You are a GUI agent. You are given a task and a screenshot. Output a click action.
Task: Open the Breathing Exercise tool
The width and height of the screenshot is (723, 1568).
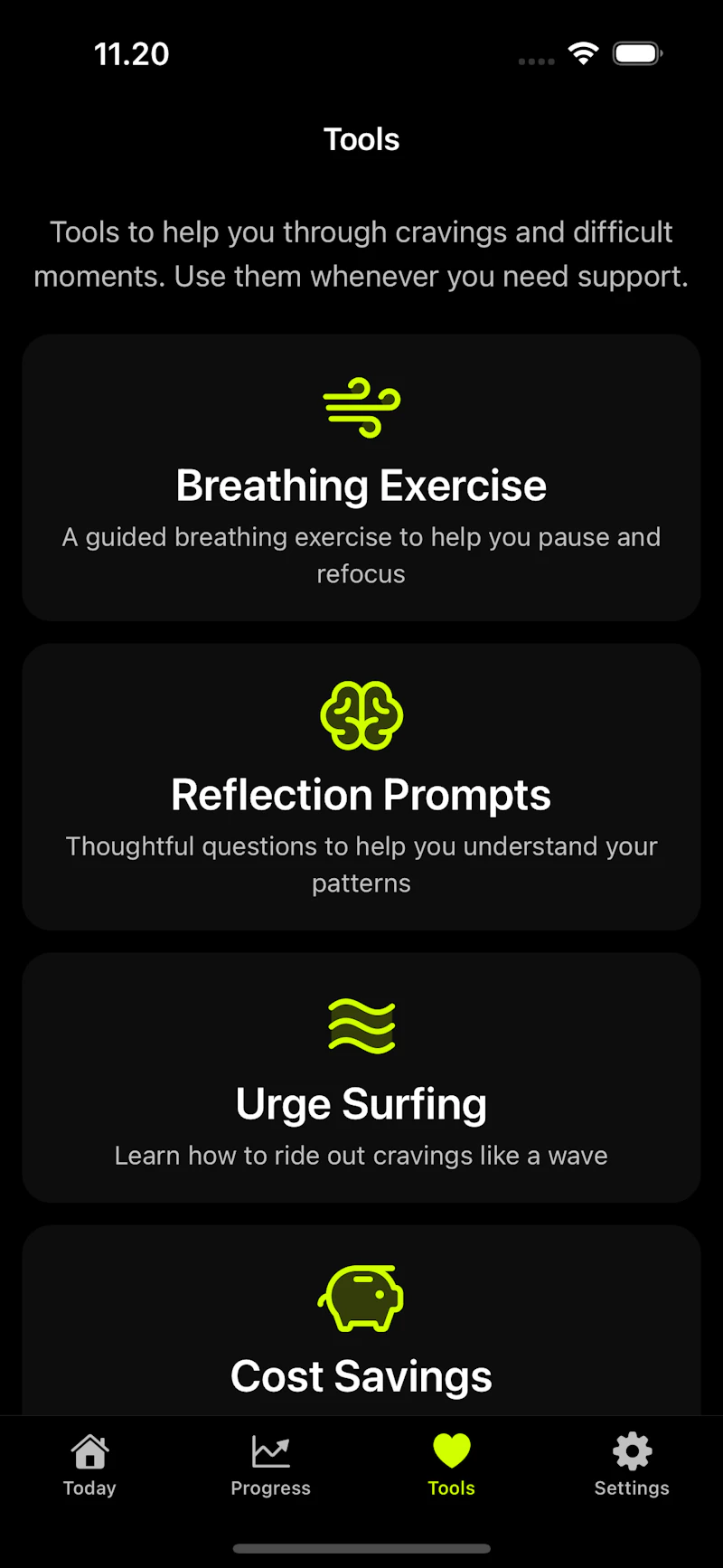click(361, 477)
